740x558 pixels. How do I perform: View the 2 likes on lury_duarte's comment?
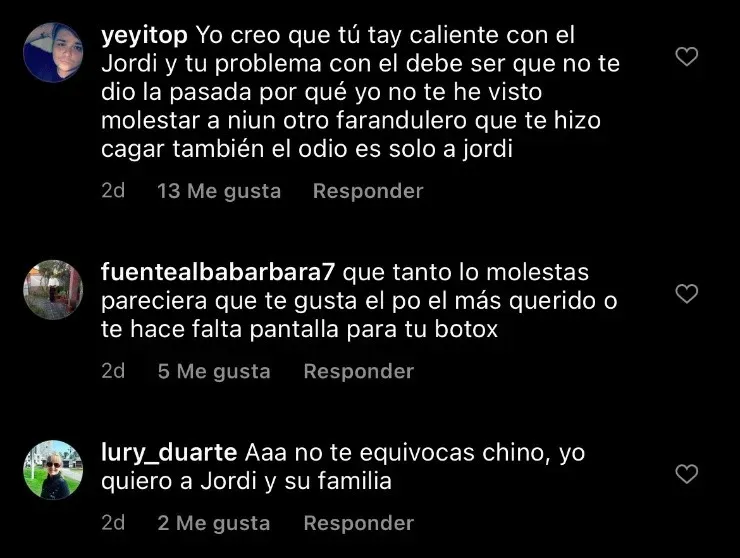[214, 523]
